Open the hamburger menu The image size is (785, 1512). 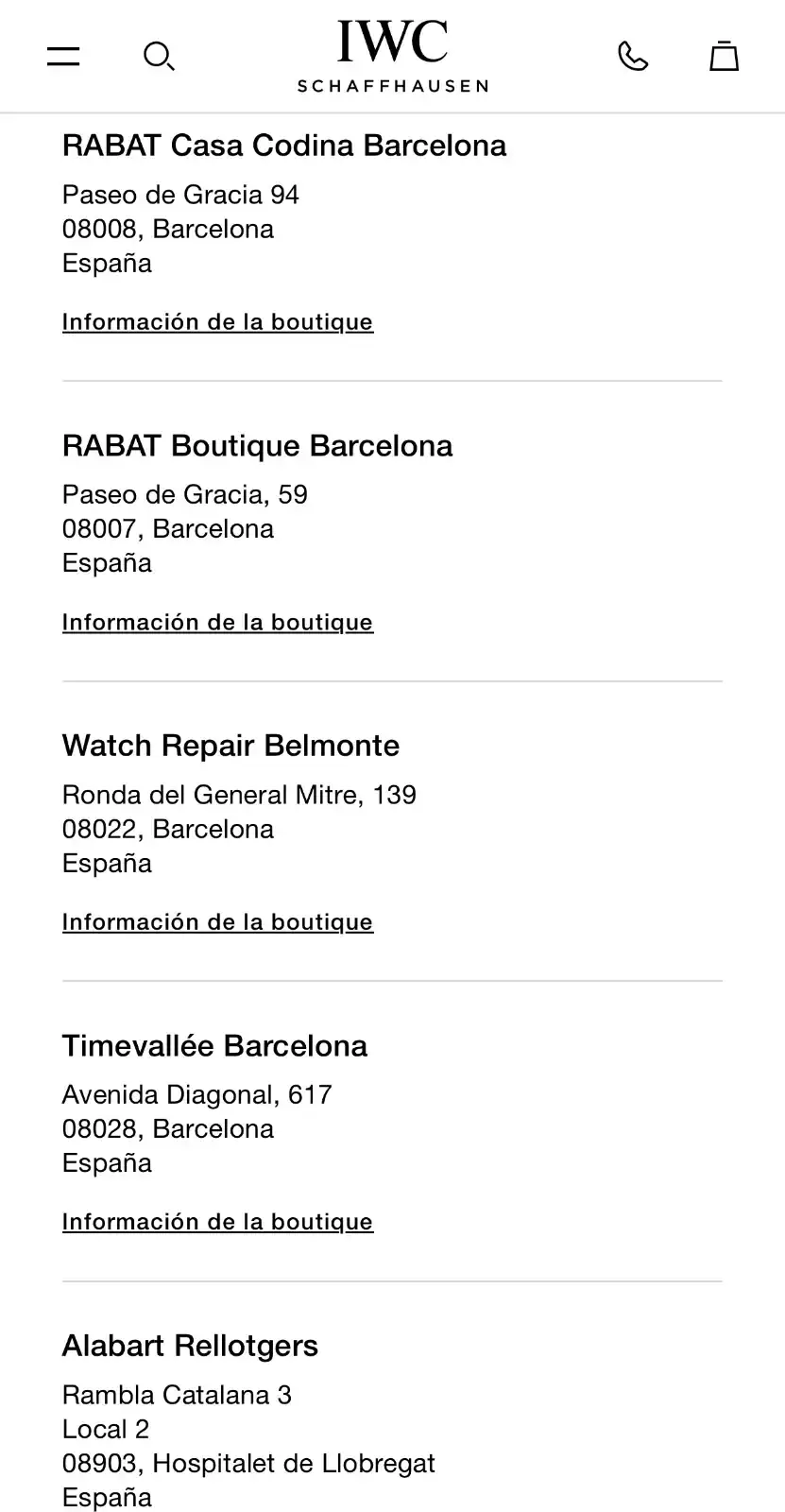(x=63, y=56)
